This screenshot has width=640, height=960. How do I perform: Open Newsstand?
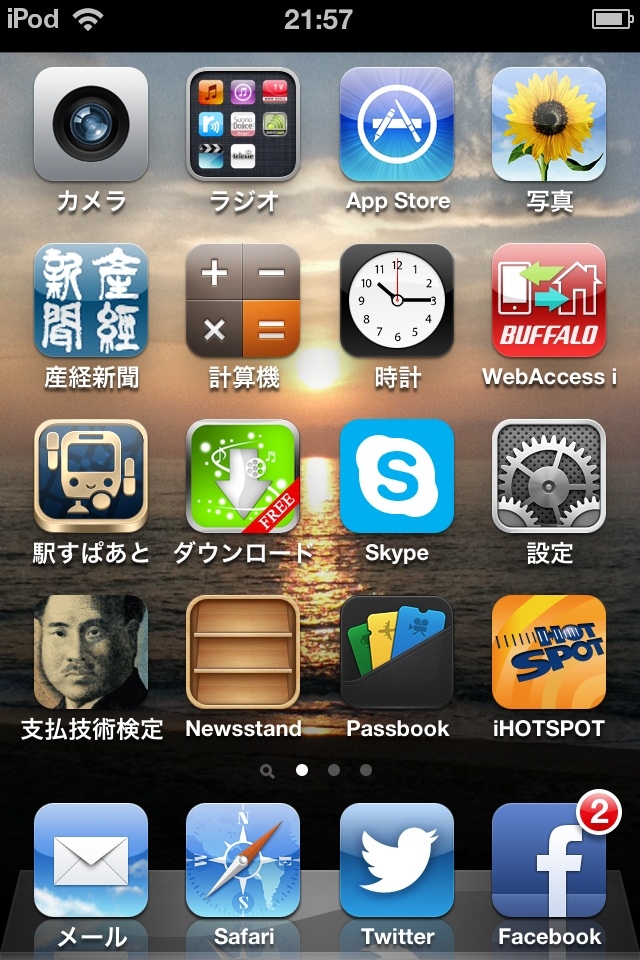coord(243,652)
